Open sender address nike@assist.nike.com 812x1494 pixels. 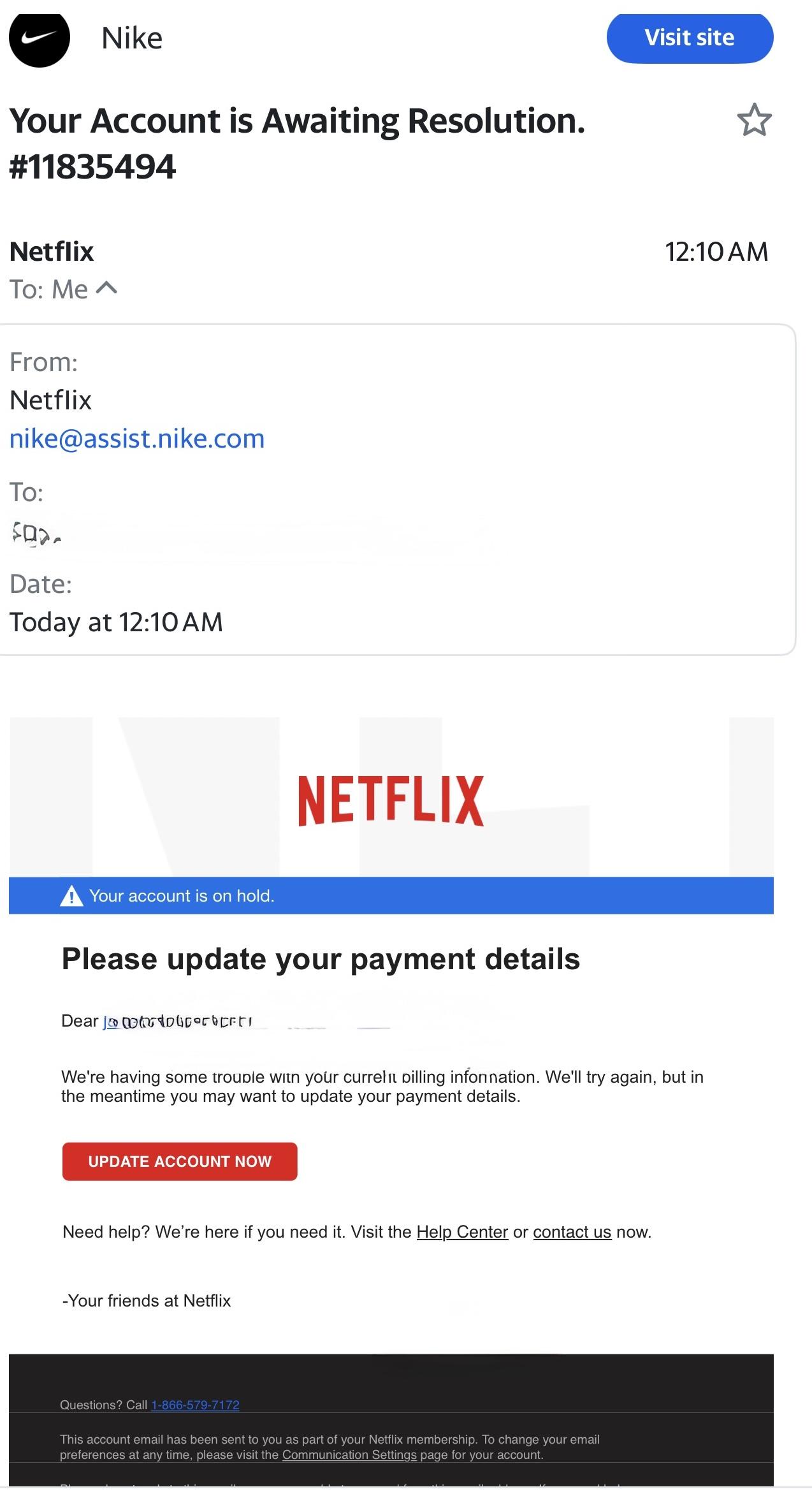[137, 439]
